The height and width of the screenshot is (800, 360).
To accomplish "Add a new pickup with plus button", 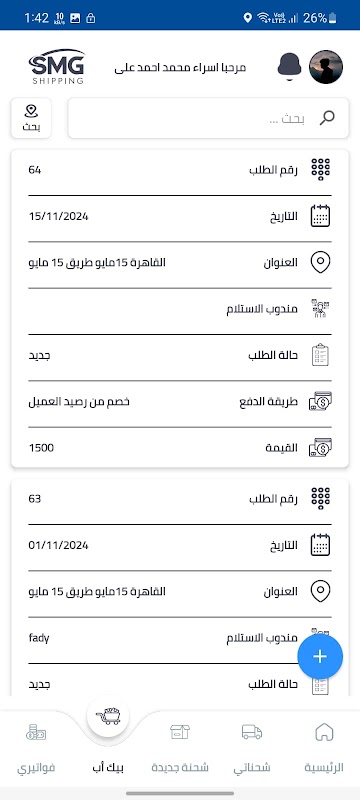I will (x=320, y=657).
